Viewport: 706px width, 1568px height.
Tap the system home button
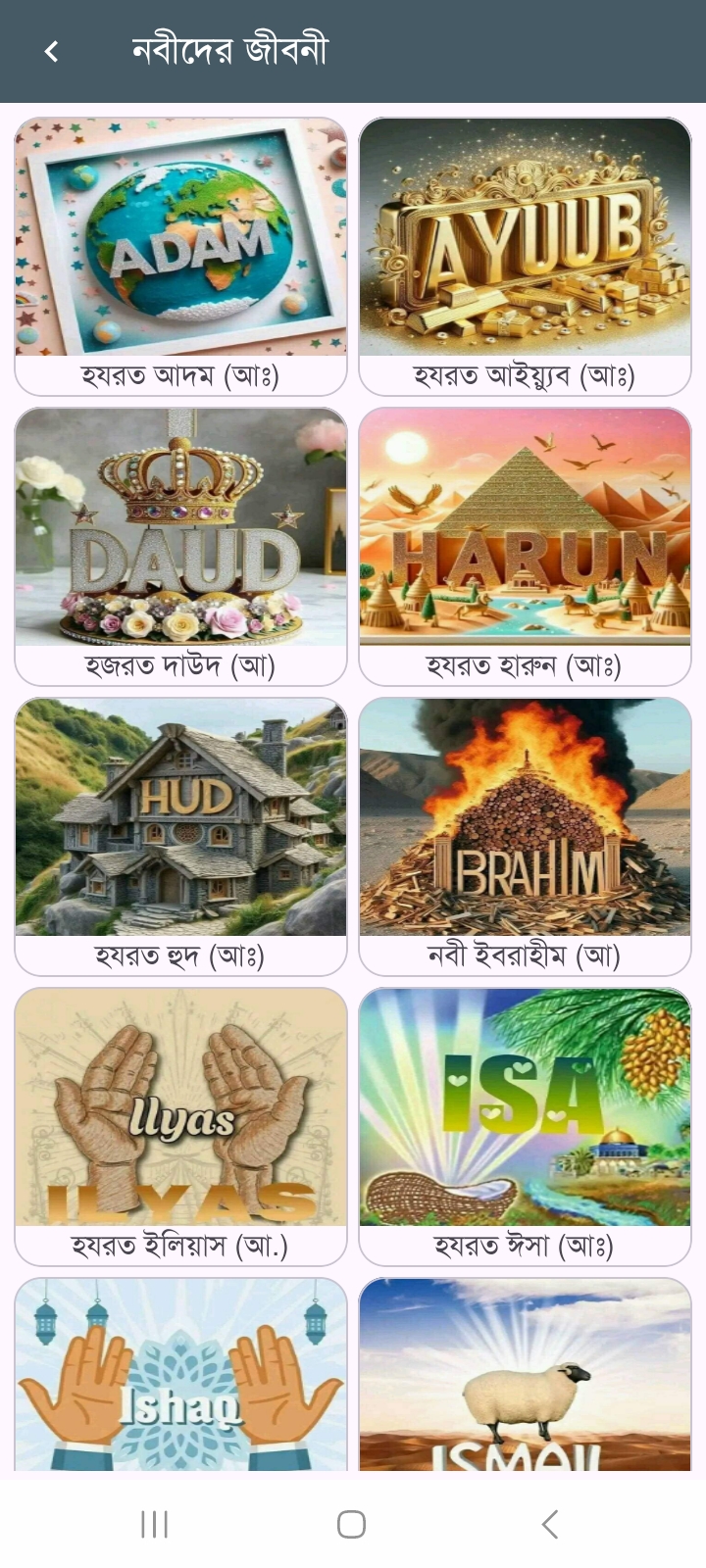coord(351,1524)
